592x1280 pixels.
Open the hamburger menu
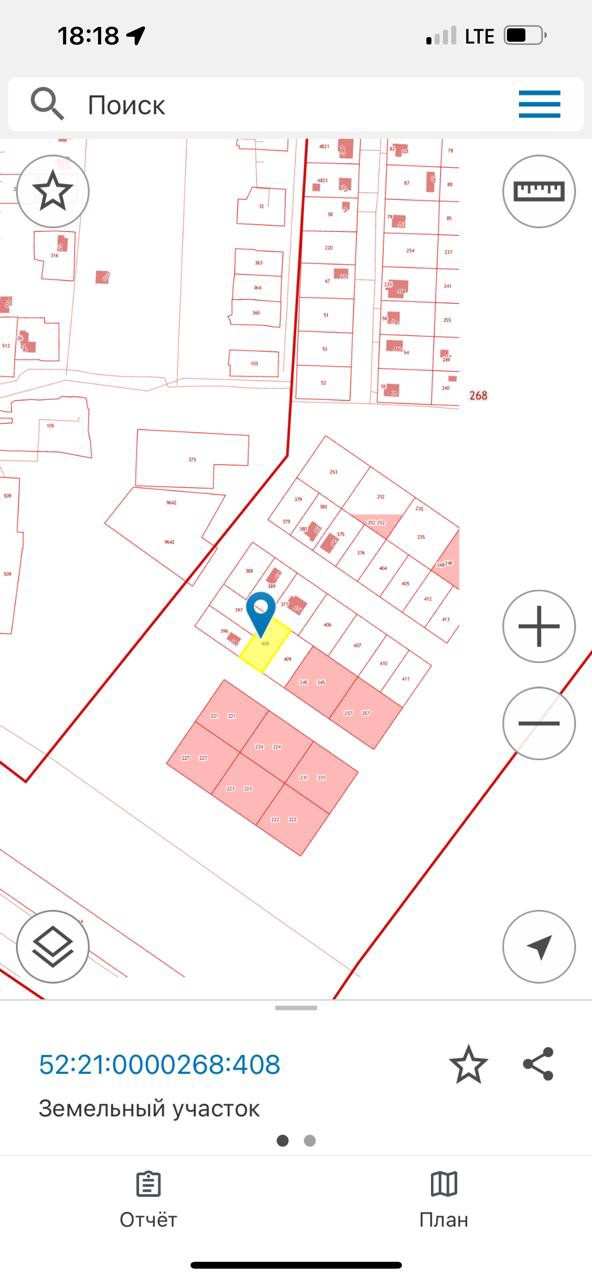539,104
